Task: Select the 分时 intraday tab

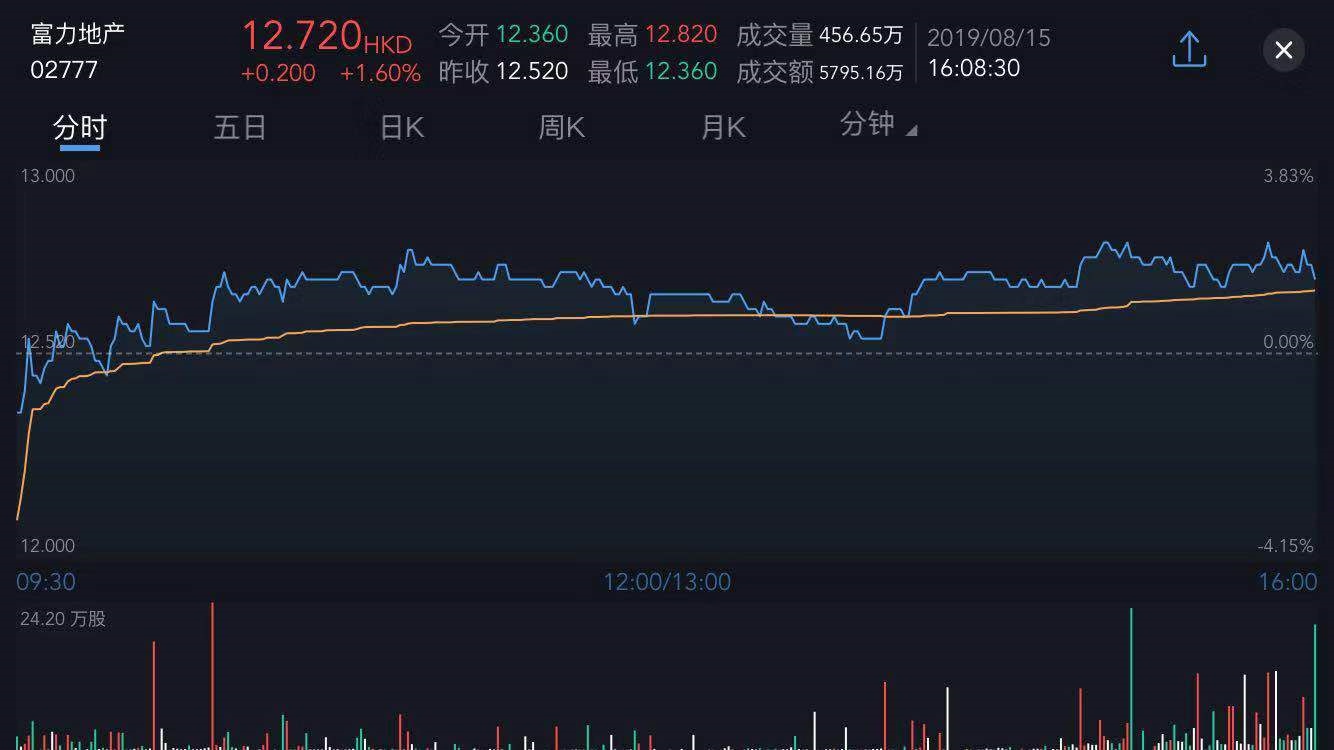Action: click(x=80, y=128)
